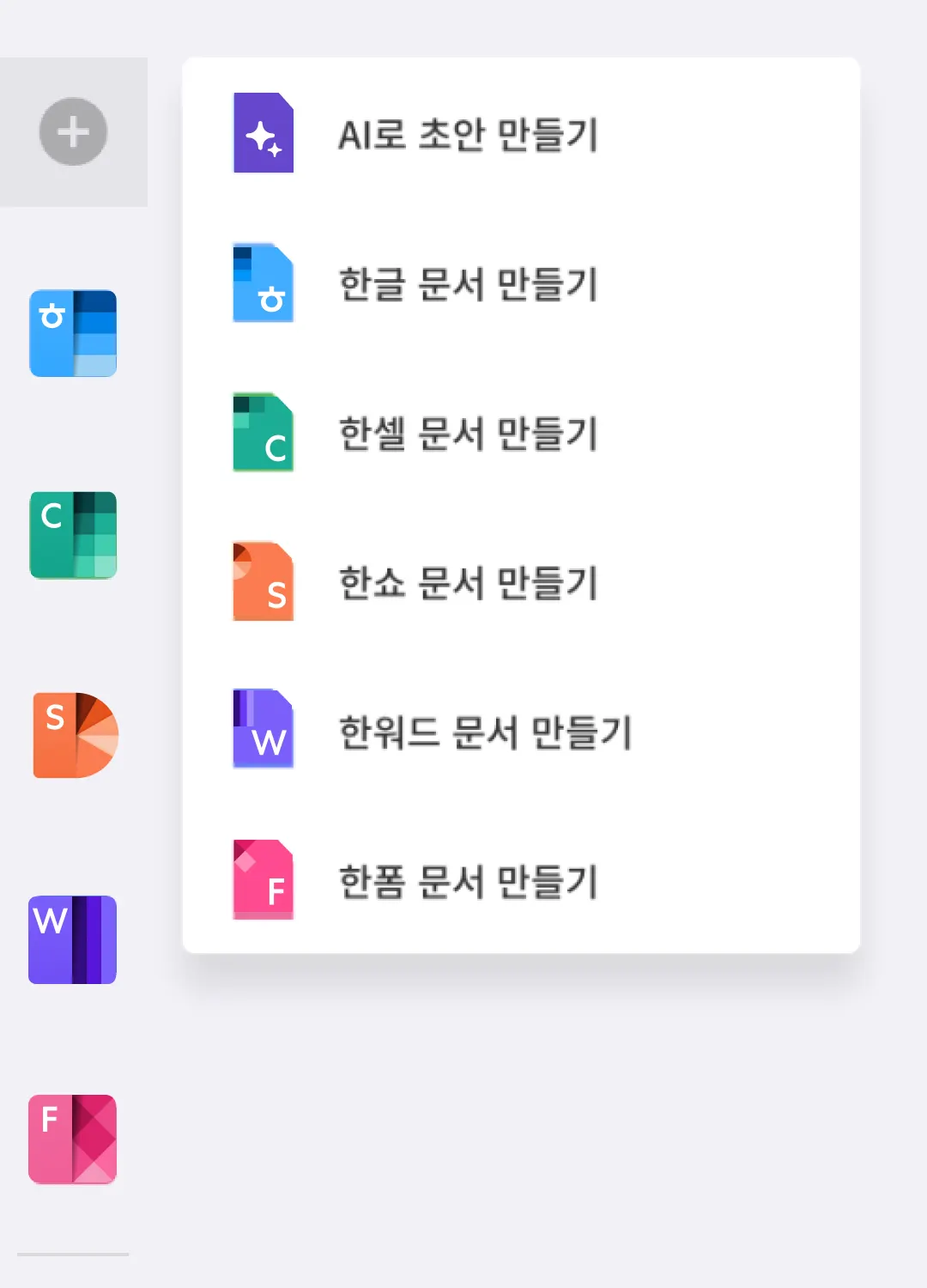Tap the plus button in the sidebar
The image size is (927, 1288).
click(73, 131)
